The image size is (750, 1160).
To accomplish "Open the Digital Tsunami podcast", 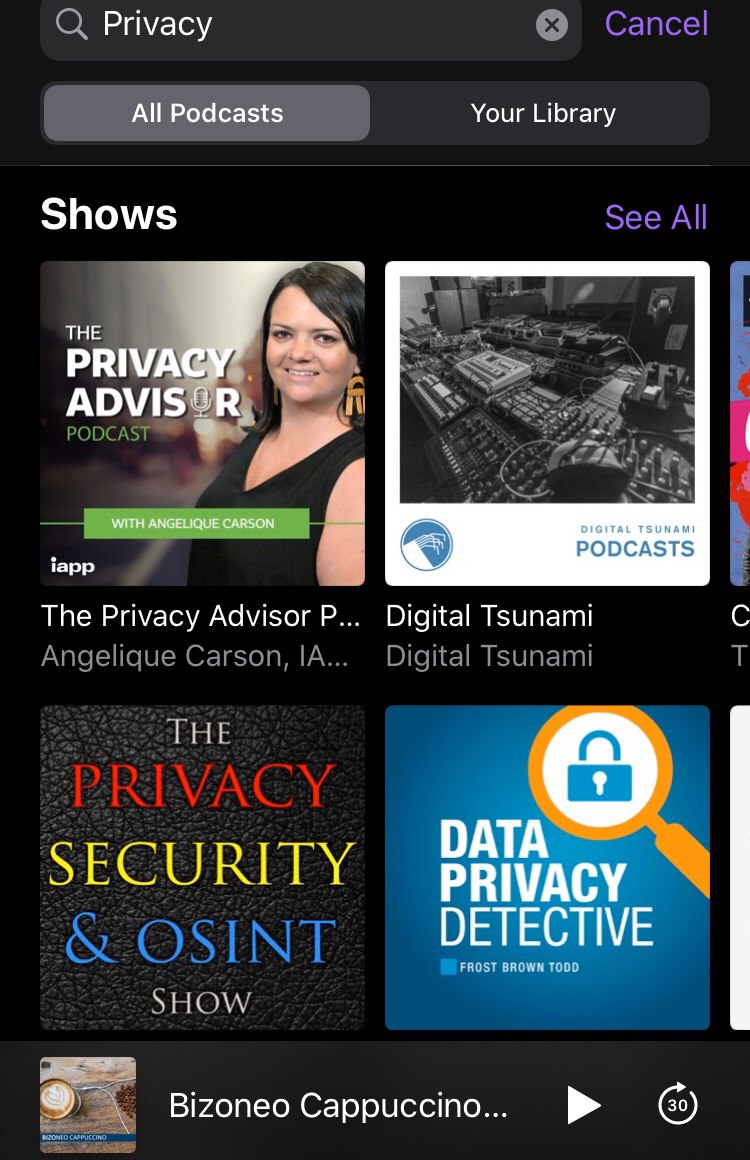I will [x=547, y=423].
